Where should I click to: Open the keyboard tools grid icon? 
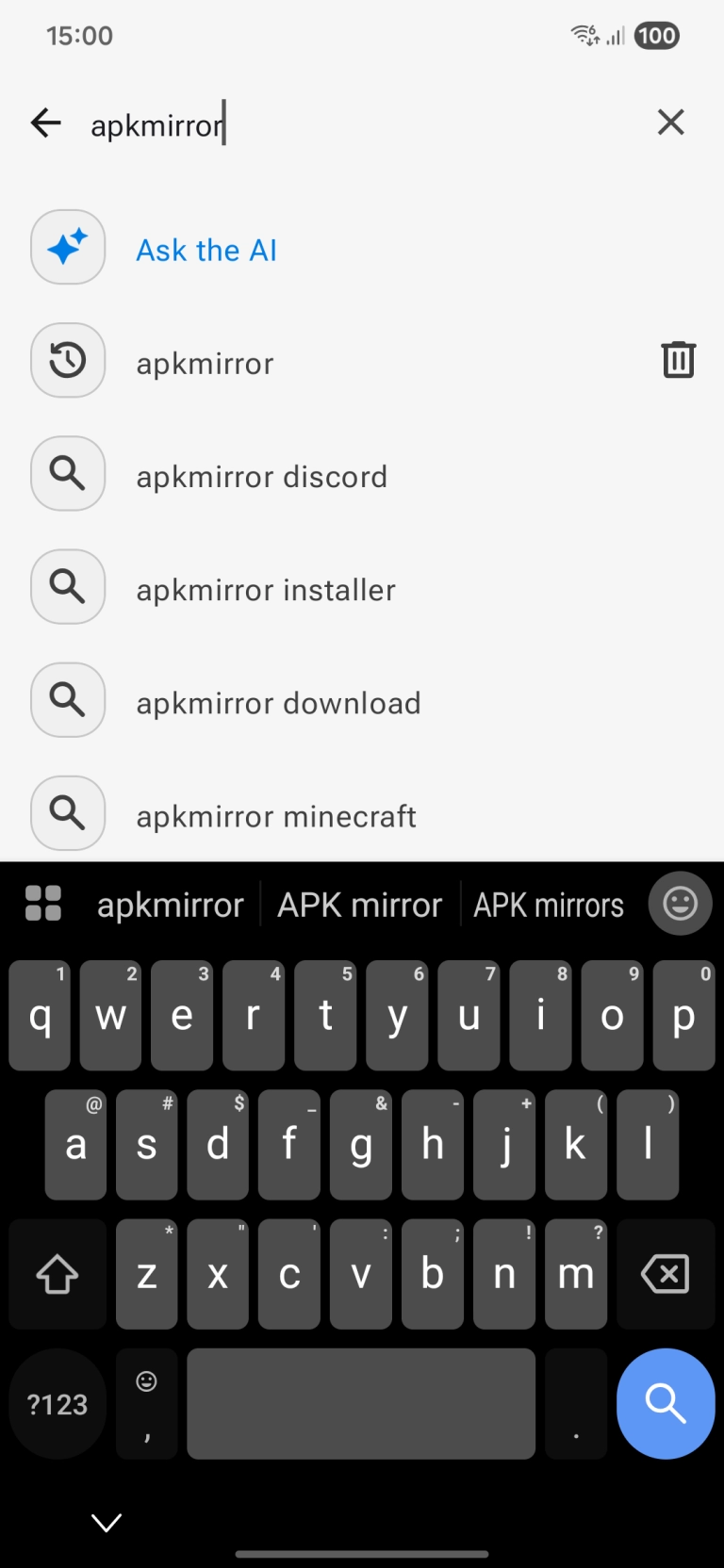tap(42, 903)
